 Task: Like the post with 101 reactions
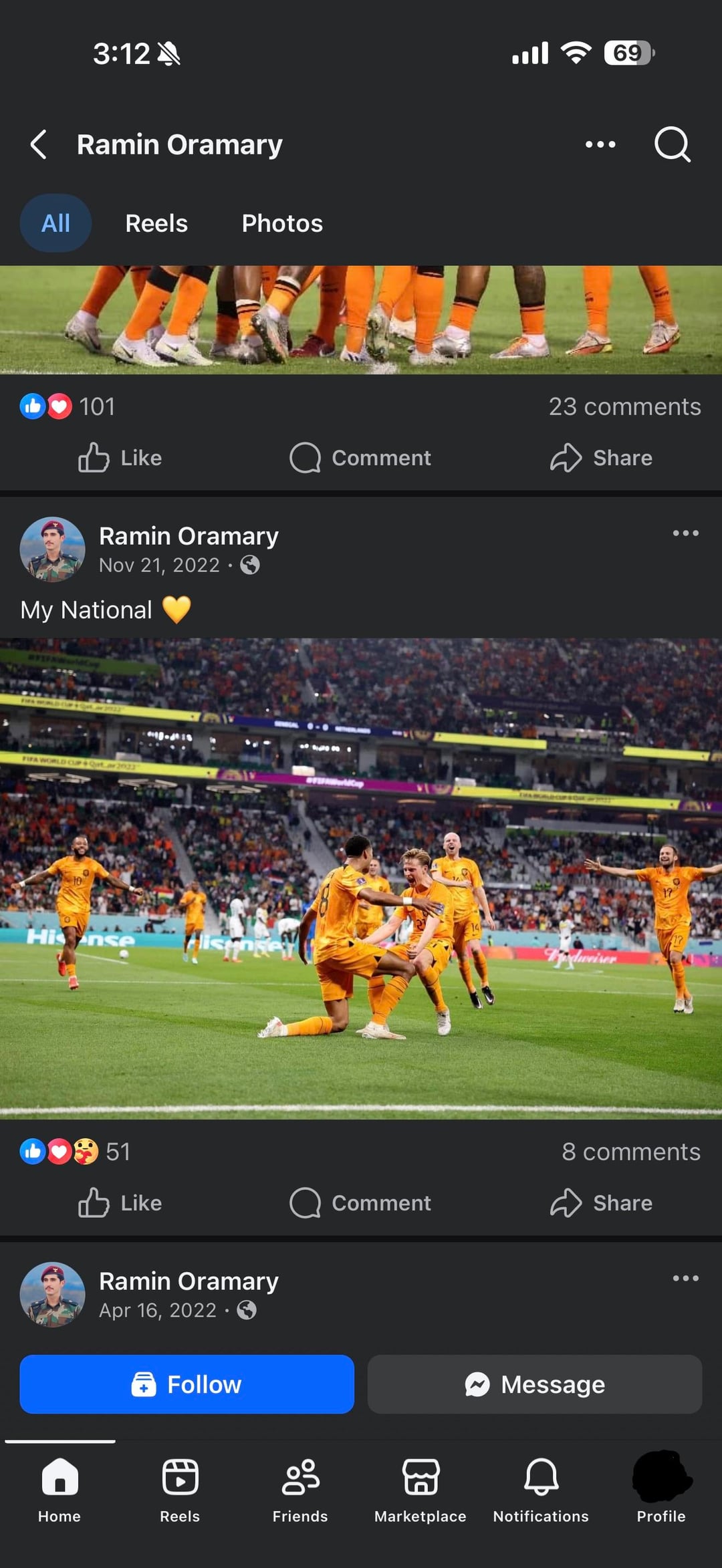(x=120, y=458)
